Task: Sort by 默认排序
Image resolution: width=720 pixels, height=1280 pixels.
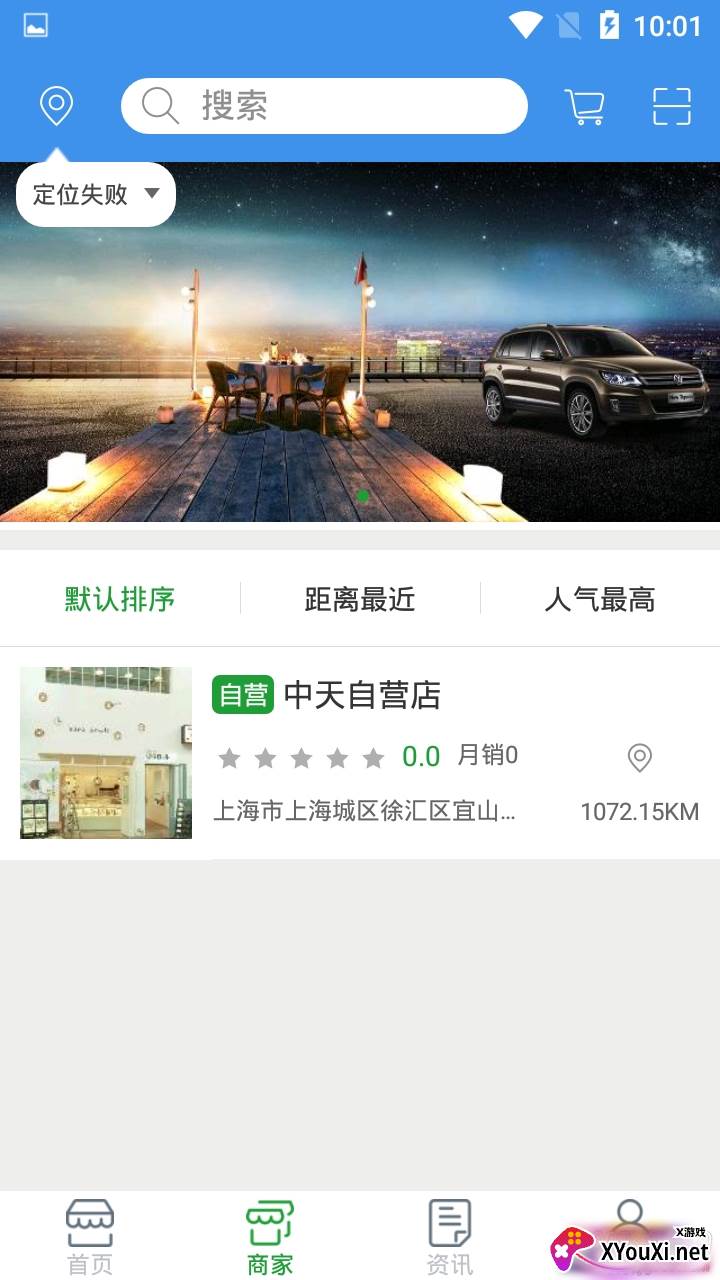Action: pos(120,599)
